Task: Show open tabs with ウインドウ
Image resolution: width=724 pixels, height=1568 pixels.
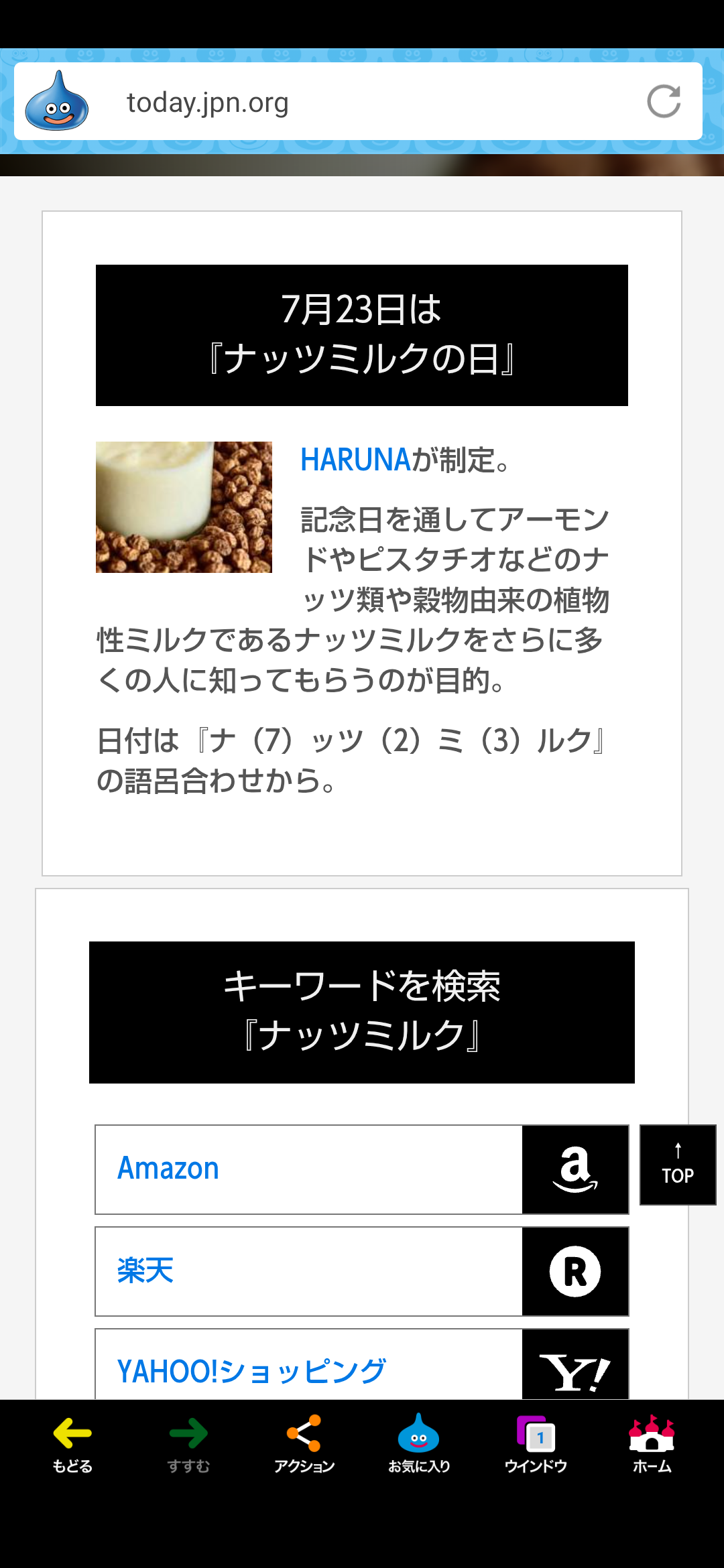Action: point(536,1444)
